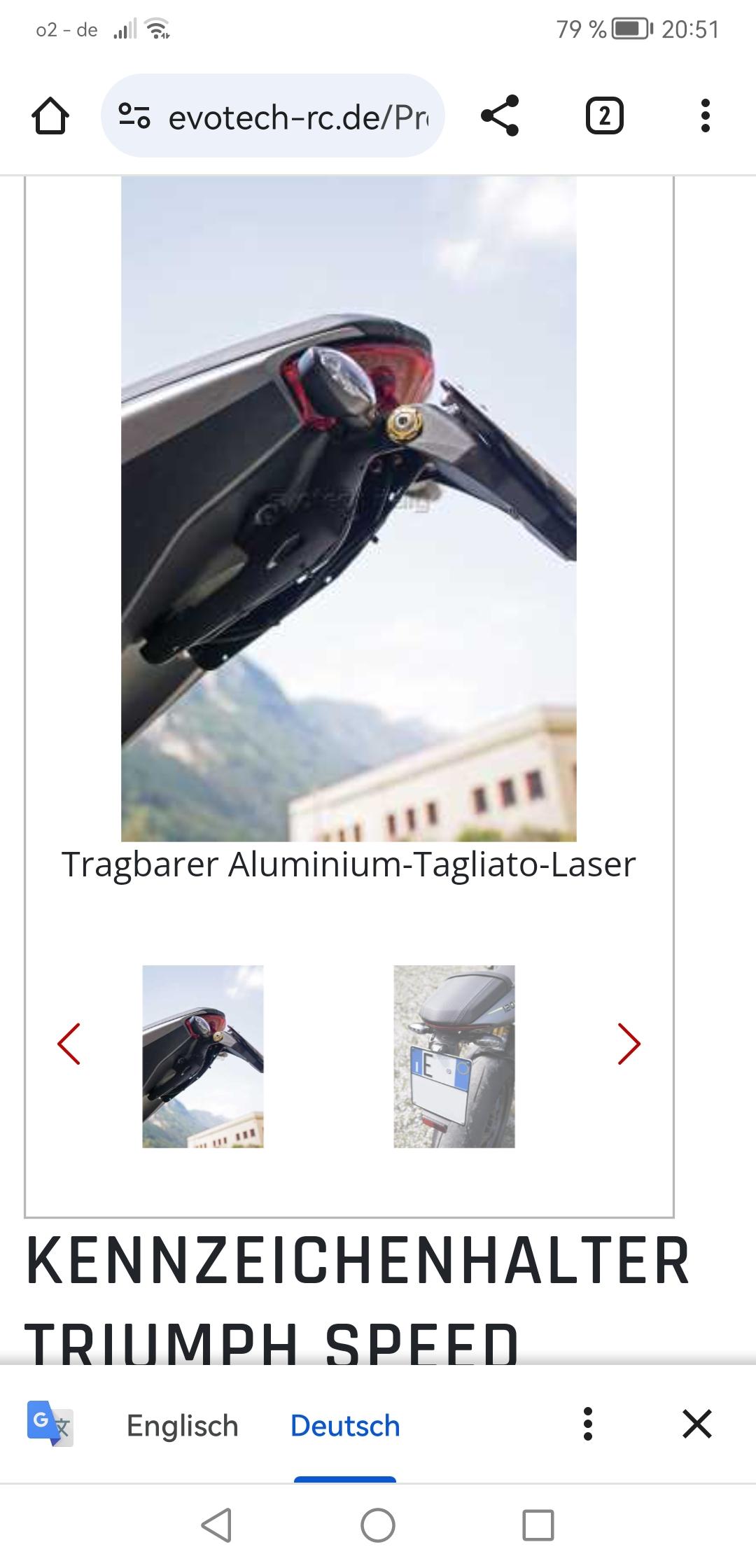Open translate bar options menu

pos(588,1424)
